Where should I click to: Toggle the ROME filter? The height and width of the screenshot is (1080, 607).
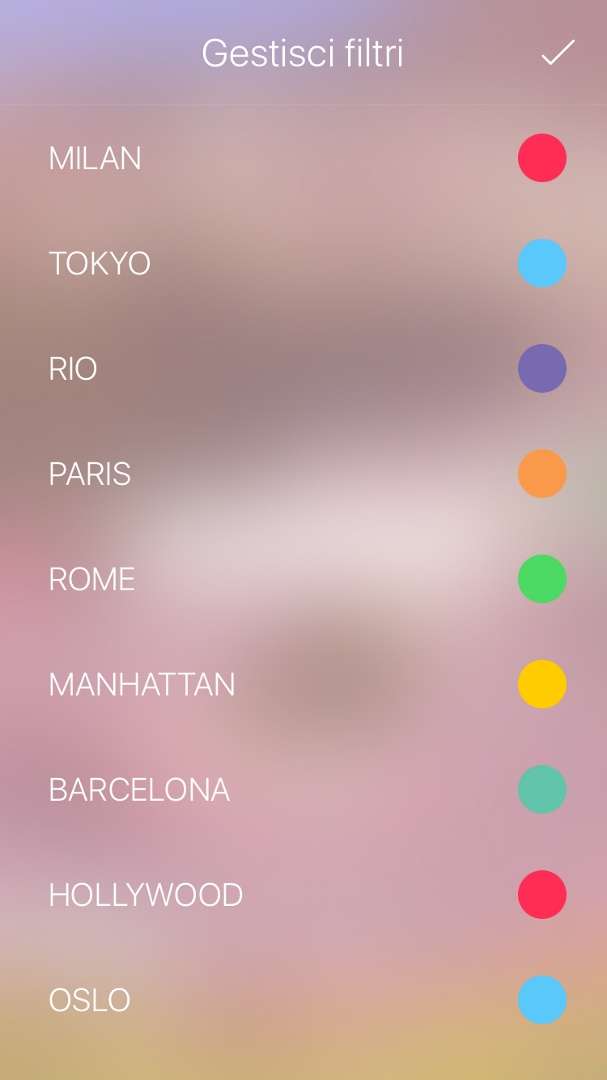(542, 579)
